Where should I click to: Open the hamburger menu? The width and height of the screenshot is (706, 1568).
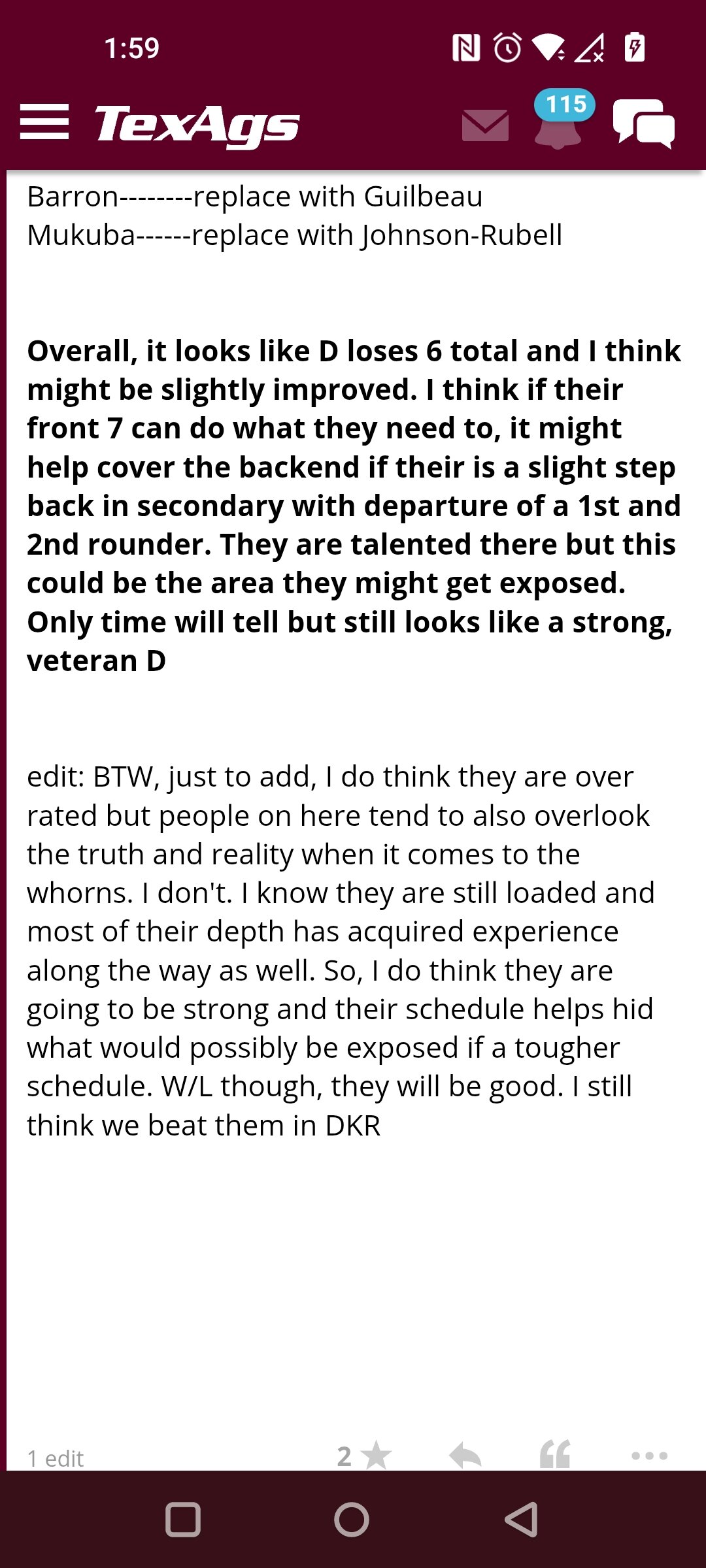(44, 122)
